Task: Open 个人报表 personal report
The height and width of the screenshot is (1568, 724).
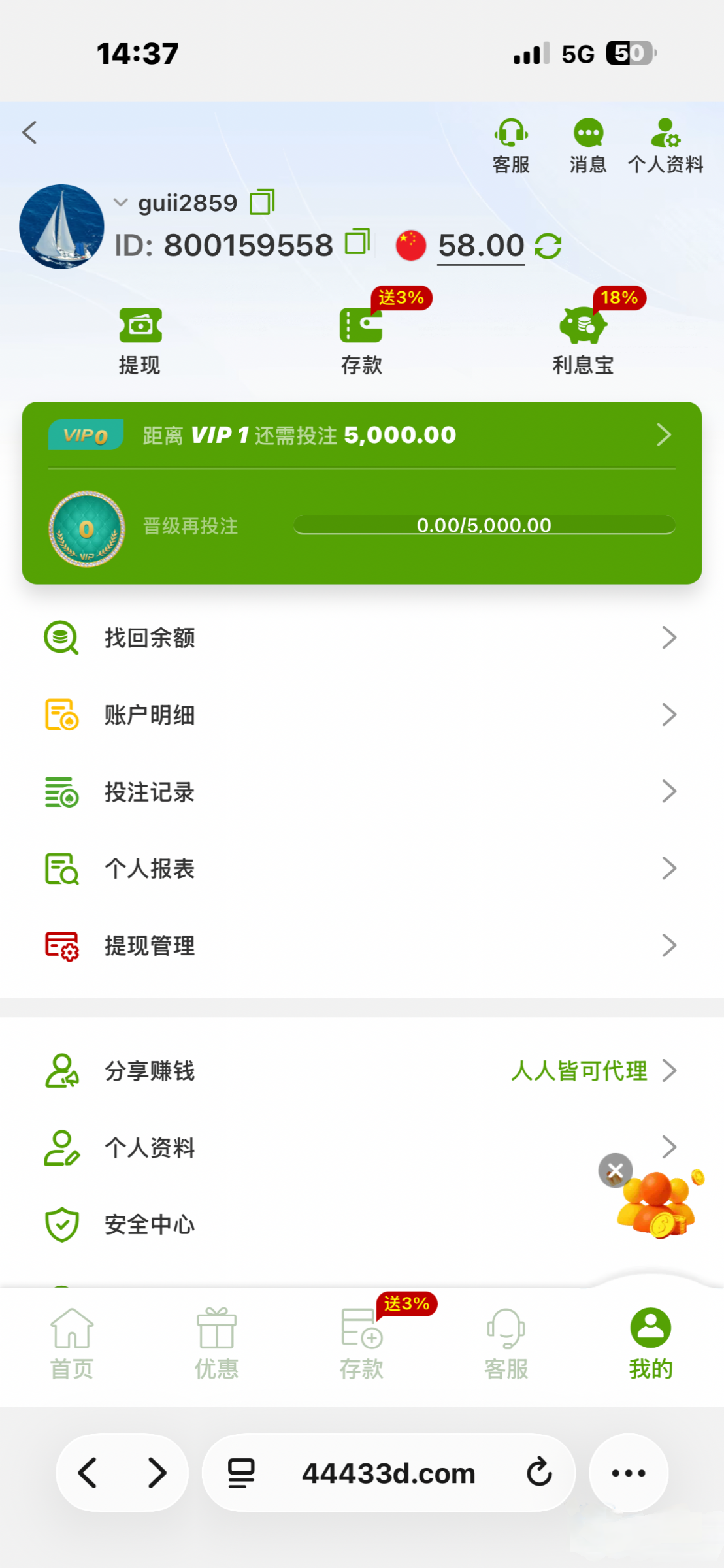Action: 361,869
